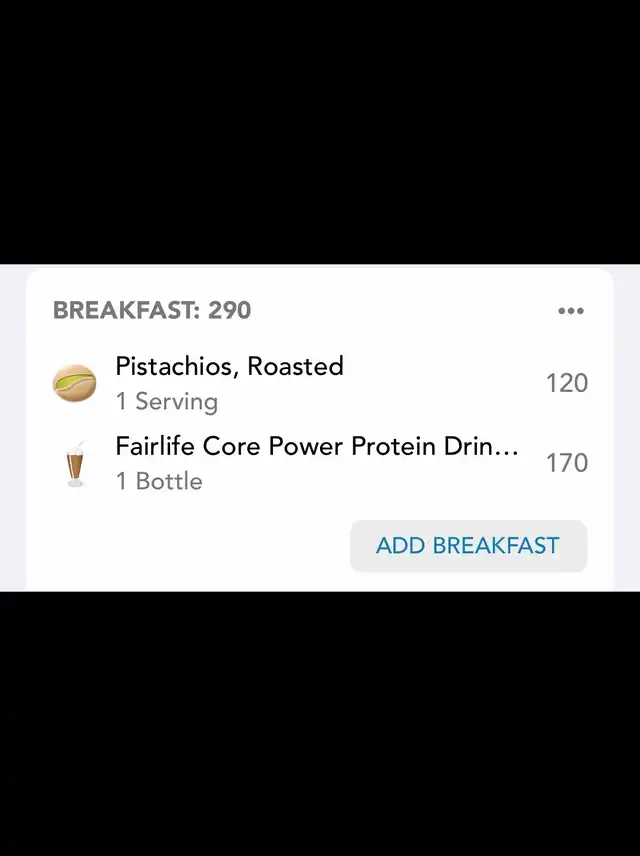
Task: Tap the Add Breakfast button
Action: pos(467,546)
